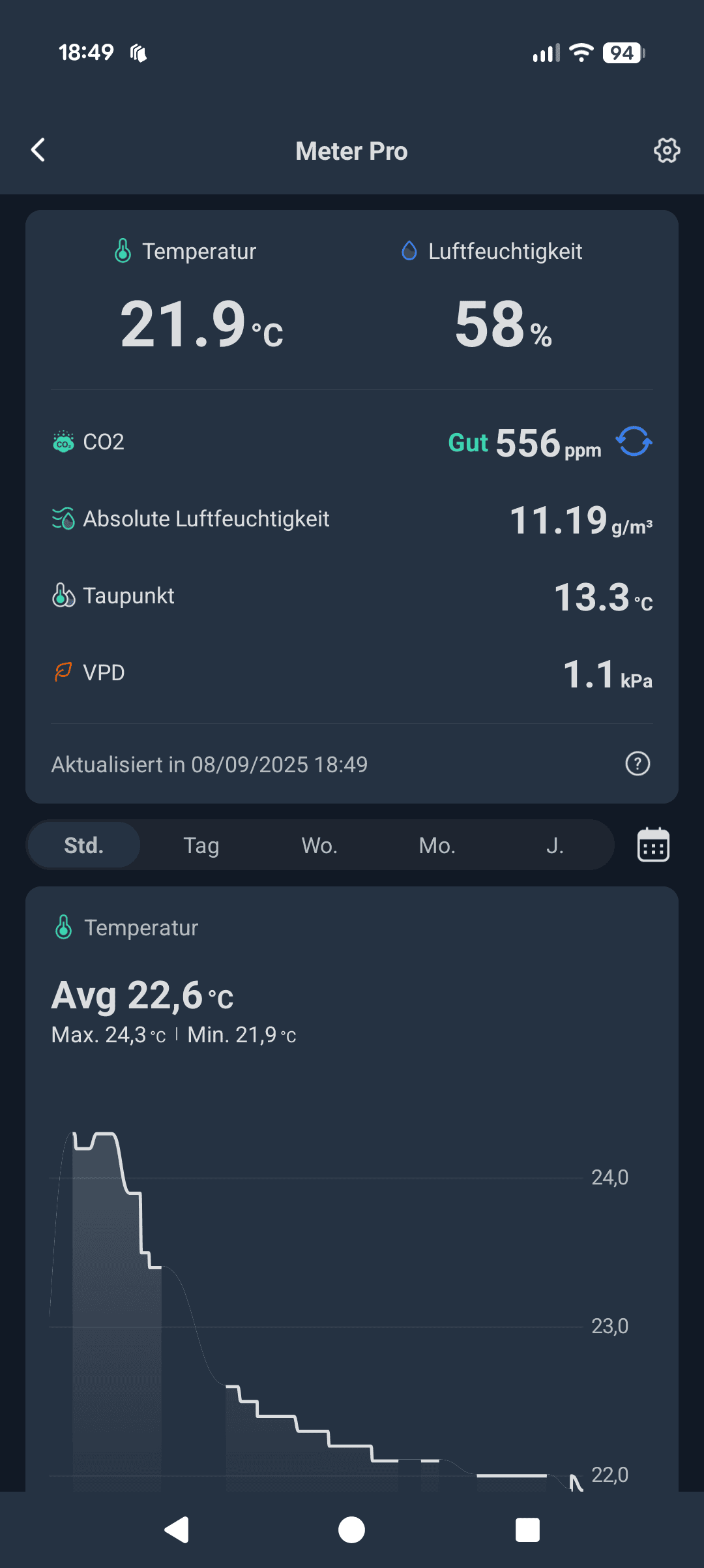Tap the system home button
Image resolution: width=704 pixels, height=1568 pixels.
[x=352, y=1530]
